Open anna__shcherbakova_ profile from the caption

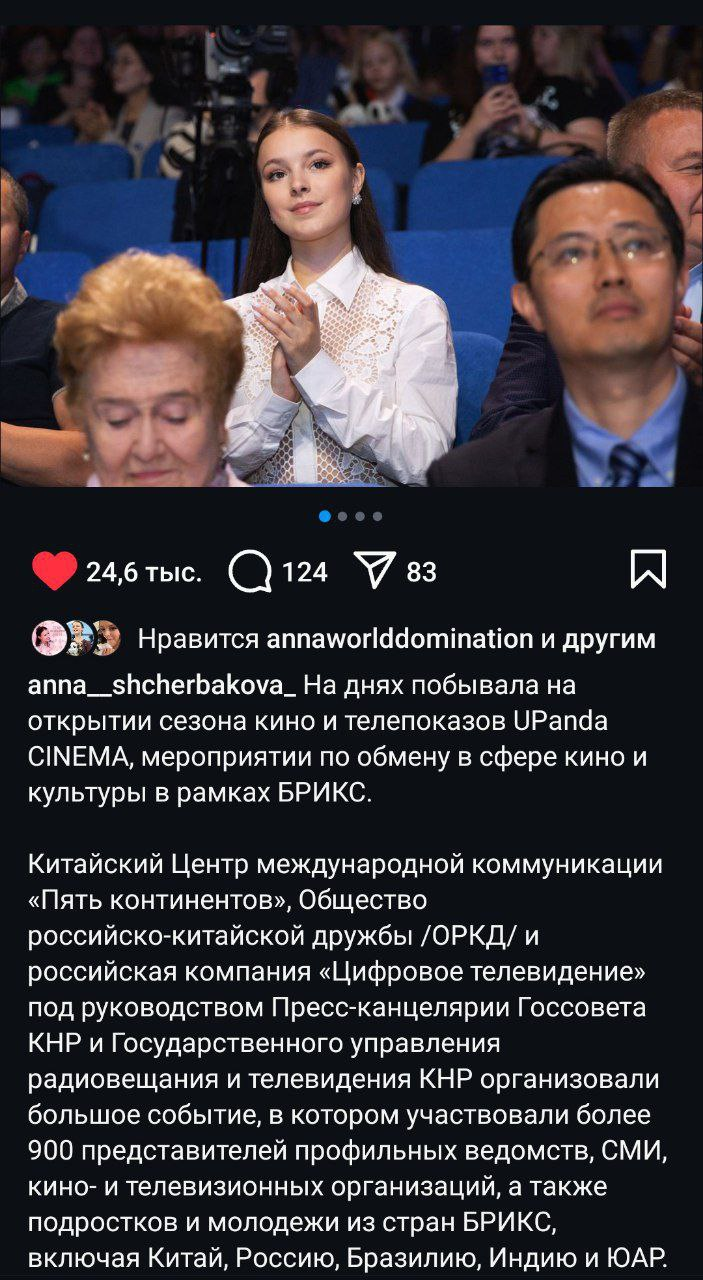162,687
